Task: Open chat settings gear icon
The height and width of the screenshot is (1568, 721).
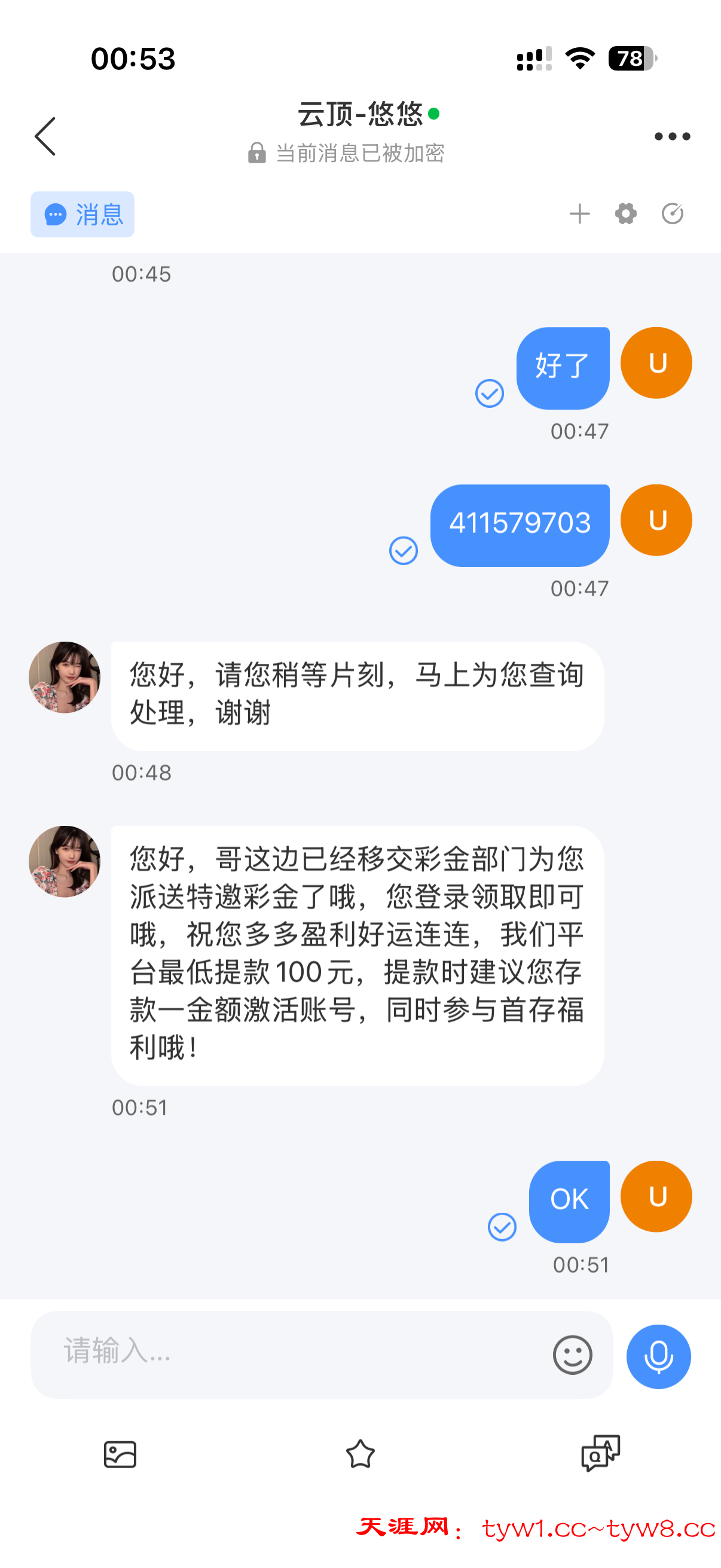Action: tap(625, 213)
